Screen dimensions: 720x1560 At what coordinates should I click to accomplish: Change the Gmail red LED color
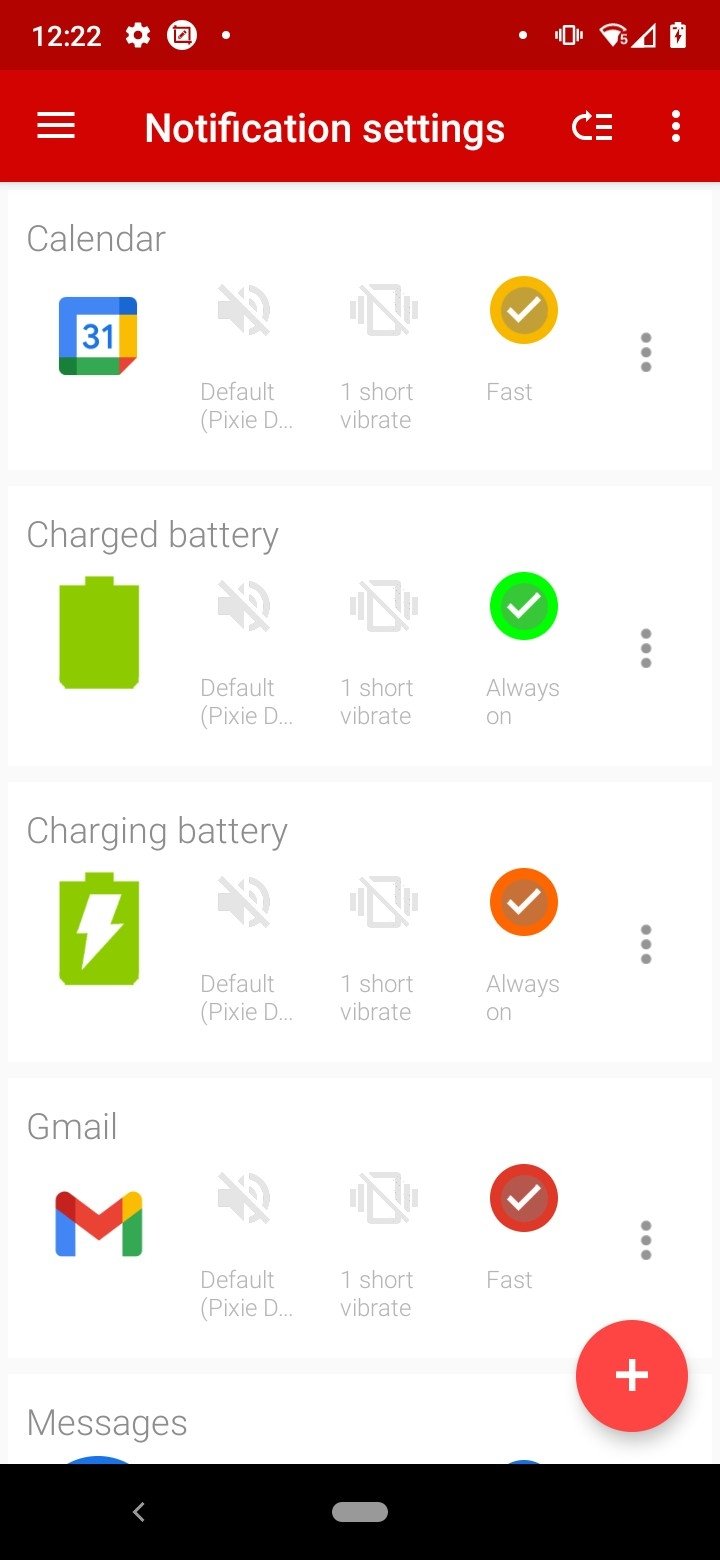523,1198
